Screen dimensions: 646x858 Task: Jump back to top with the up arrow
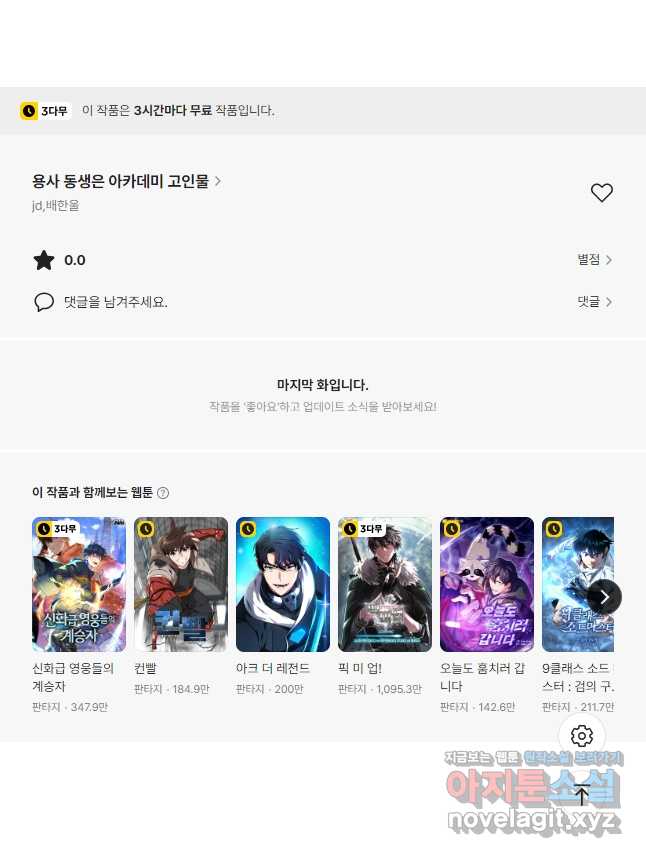pyautogui.click(x=582, y=796)
